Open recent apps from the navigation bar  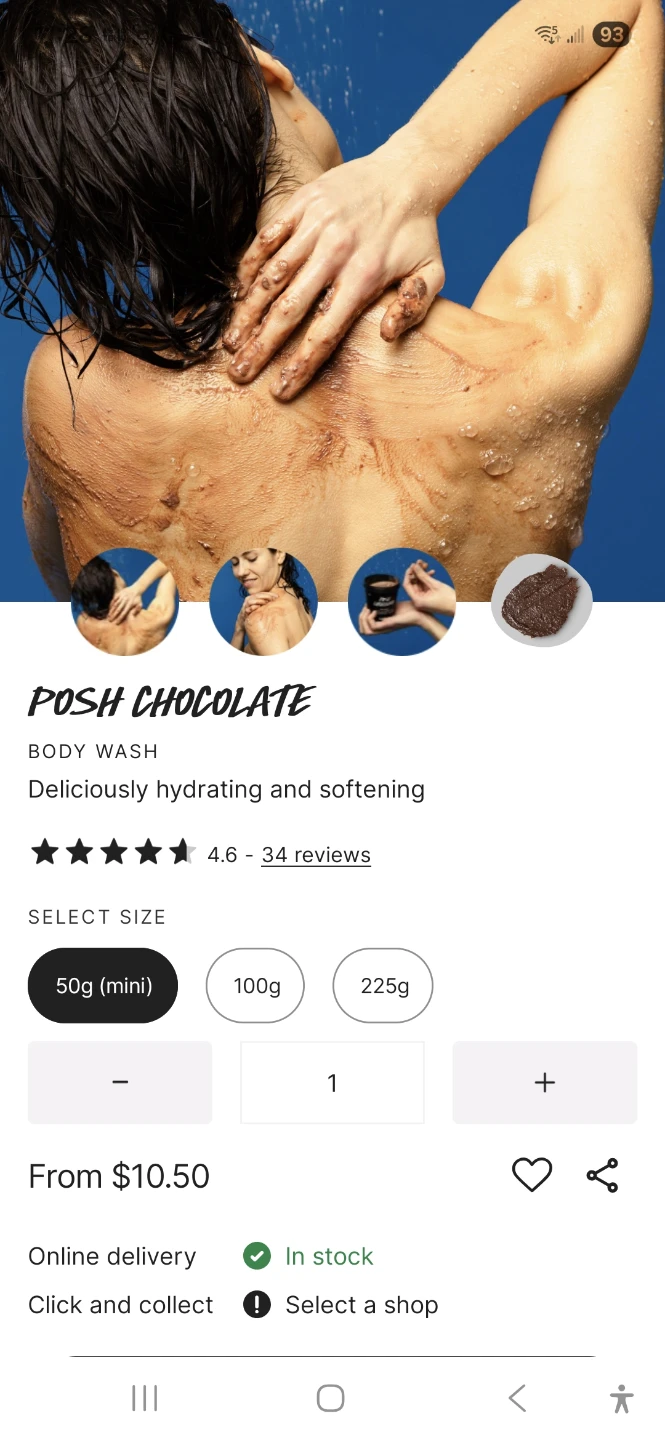coord(145,1398)
